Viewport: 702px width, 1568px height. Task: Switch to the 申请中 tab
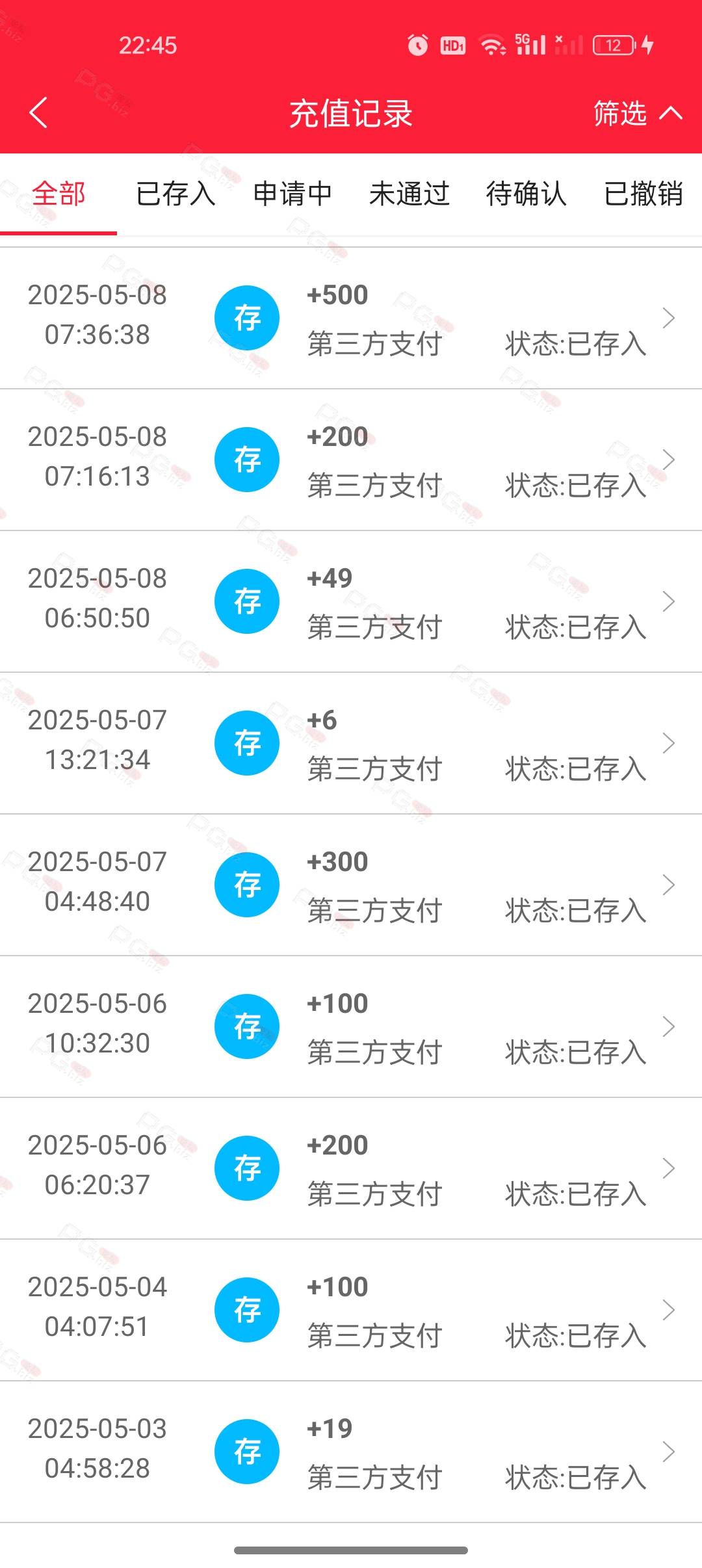292,194
